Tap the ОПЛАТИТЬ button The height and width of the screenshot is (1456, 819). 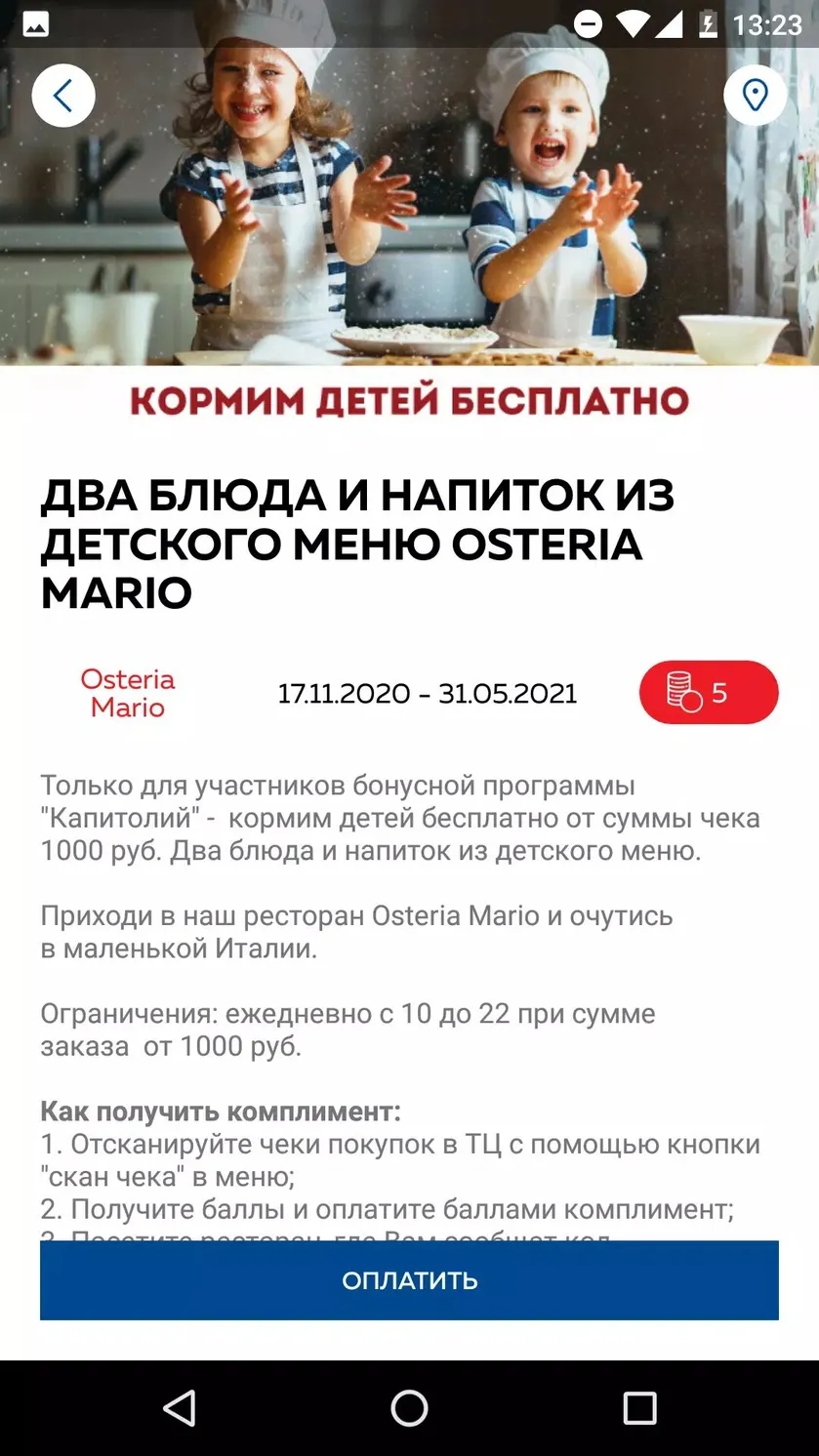[409, 1280]
